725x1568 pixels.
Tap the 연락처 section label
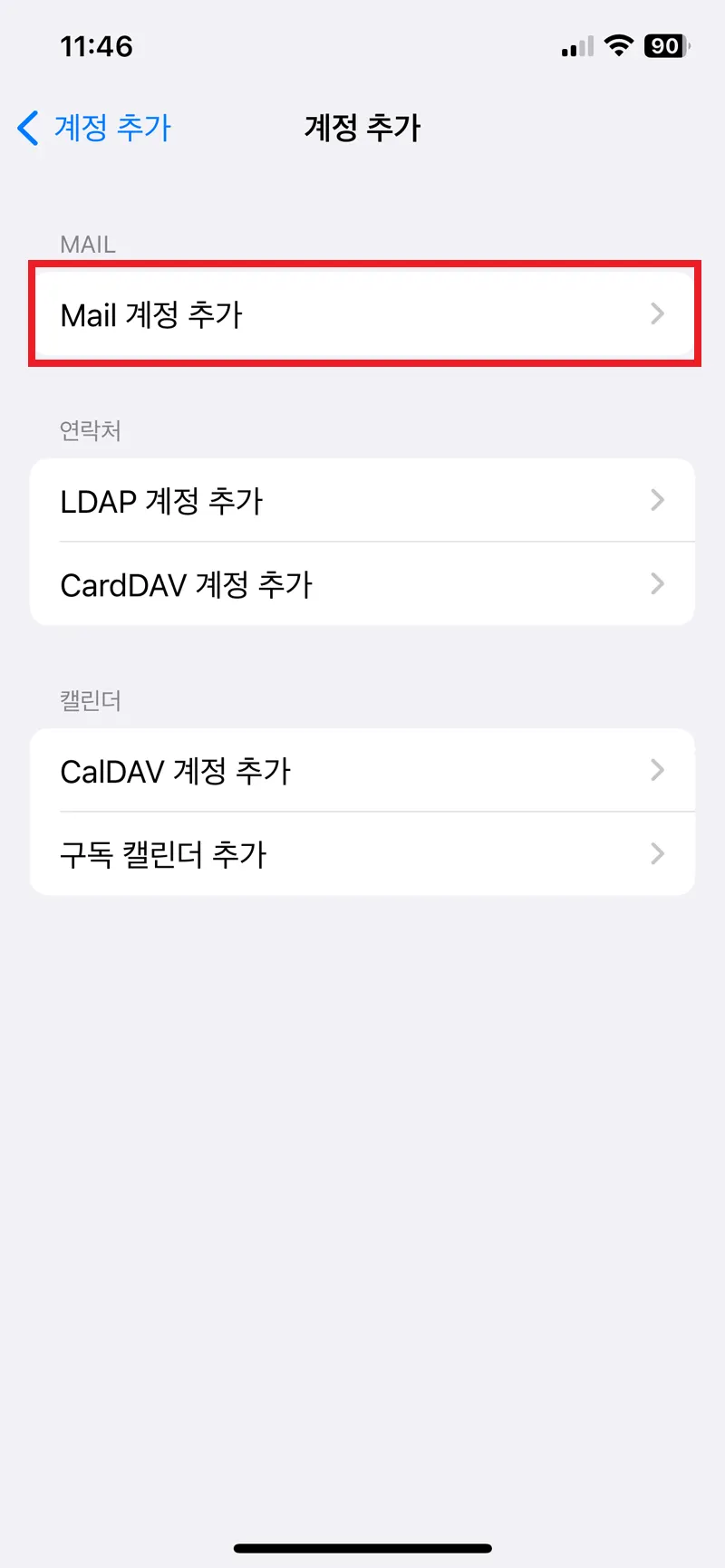[91, 430]
